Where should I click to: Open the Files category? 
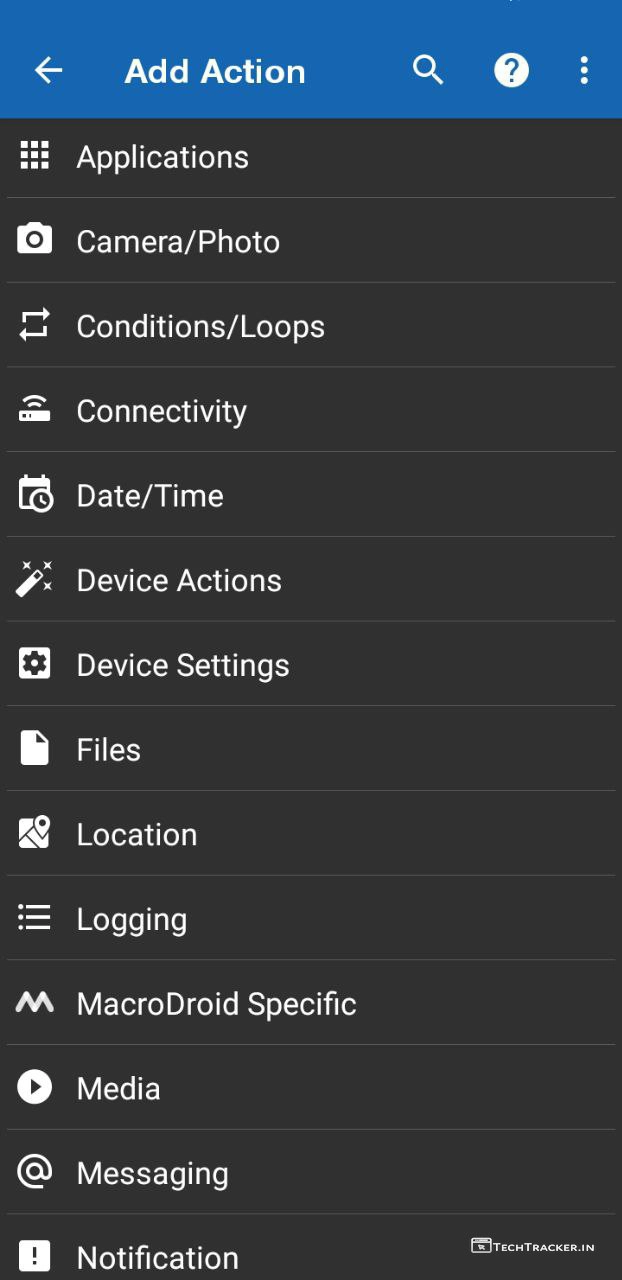coord(108,750)
